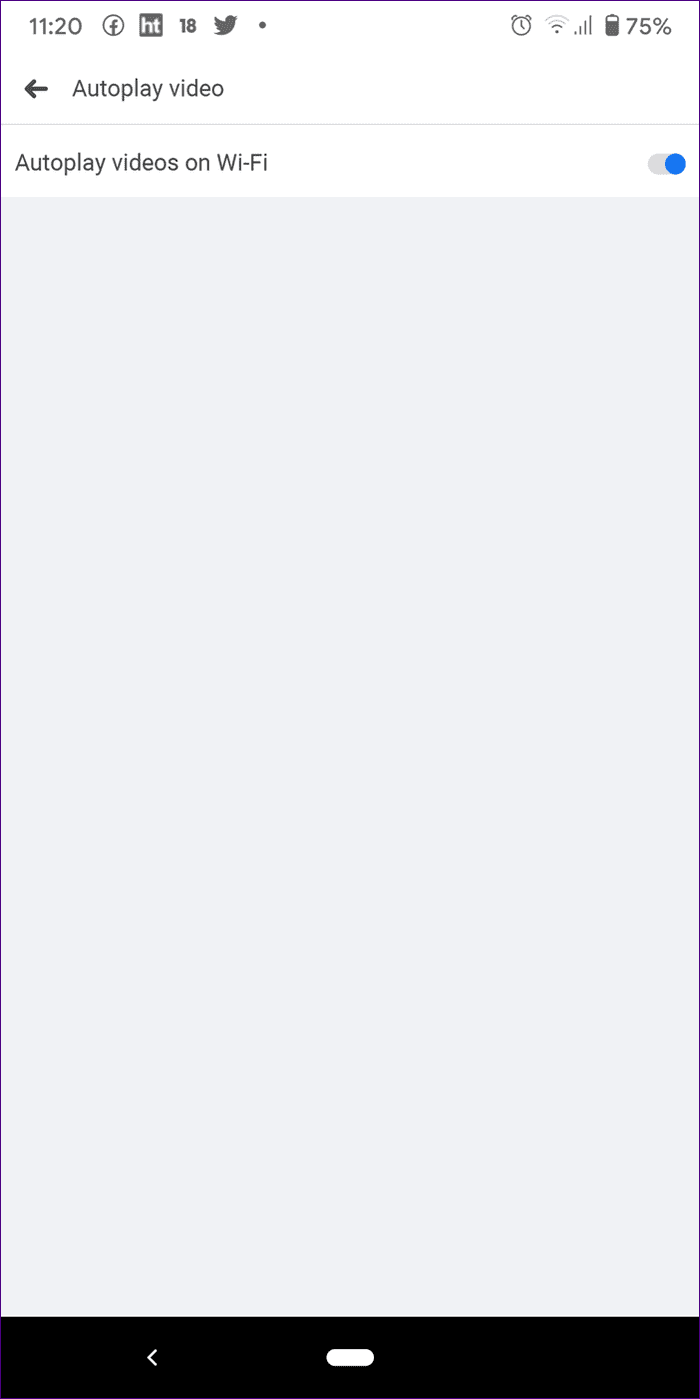The width and height of the screenshot is (700, 1399).
Task: Disable Autoplay videos on Wi-Fi switch
Action: click(x=667, y=164)
